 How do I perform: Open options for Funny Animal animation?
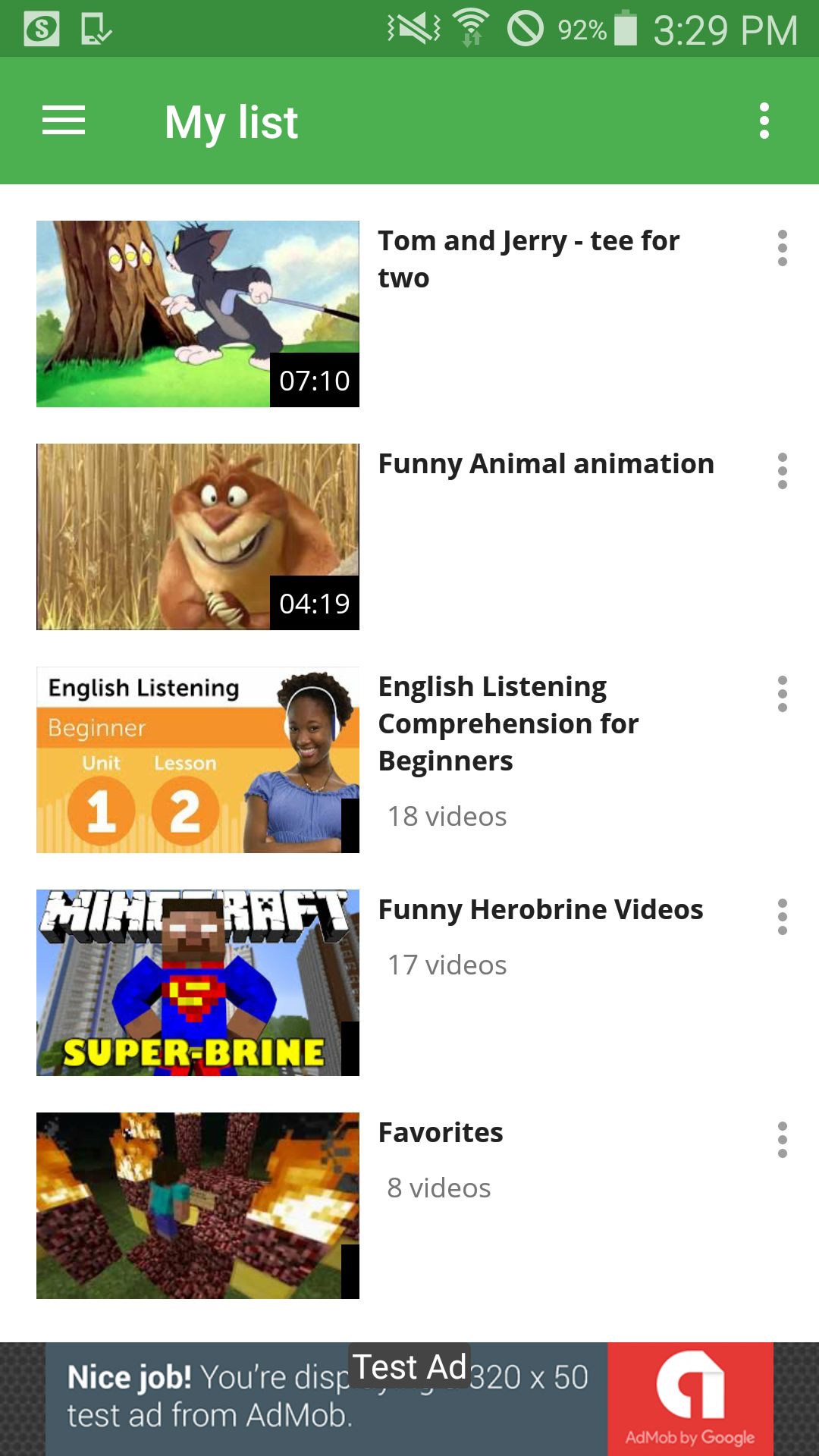pos(782,472)
